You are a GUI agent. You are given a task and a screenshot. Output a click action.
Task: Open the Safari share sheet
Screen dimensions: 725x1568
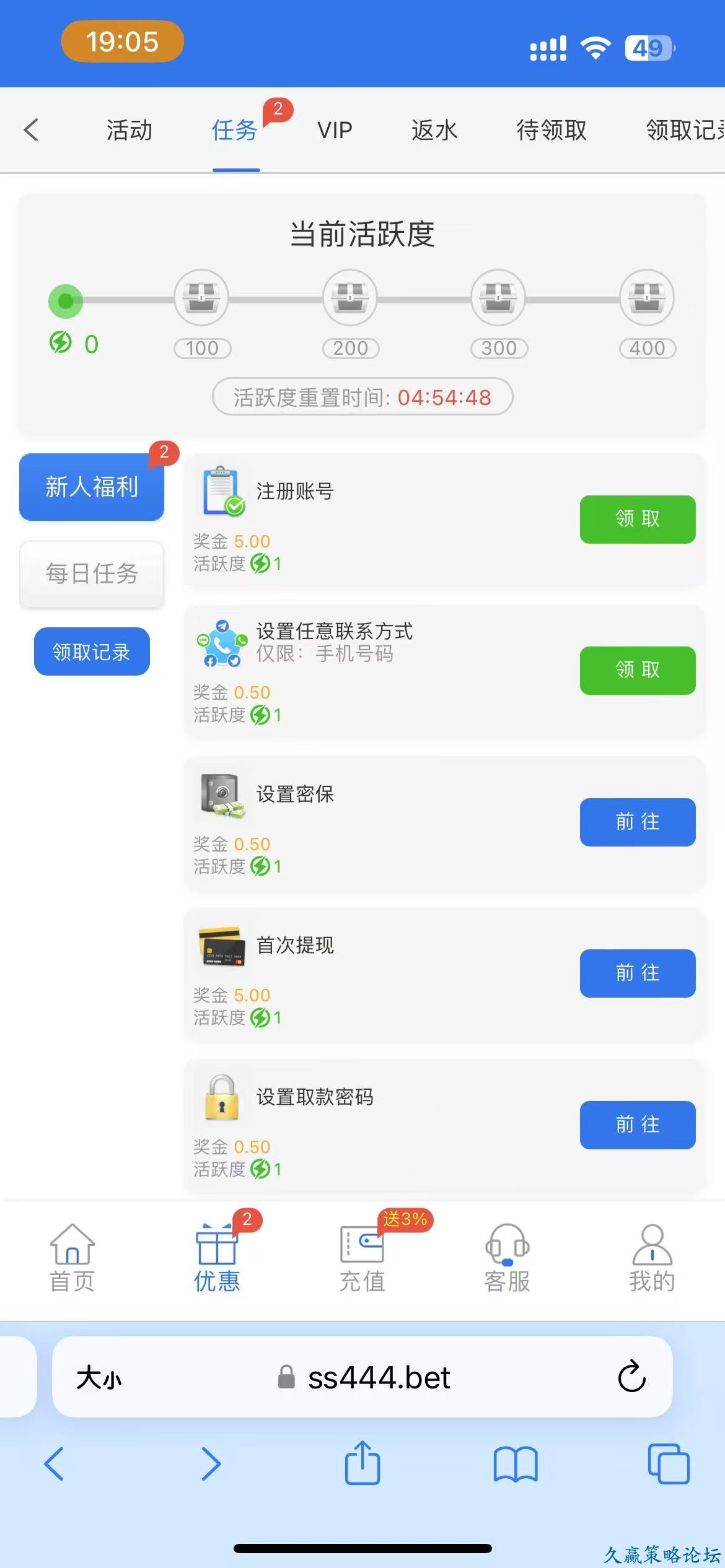pos(362,1464)
